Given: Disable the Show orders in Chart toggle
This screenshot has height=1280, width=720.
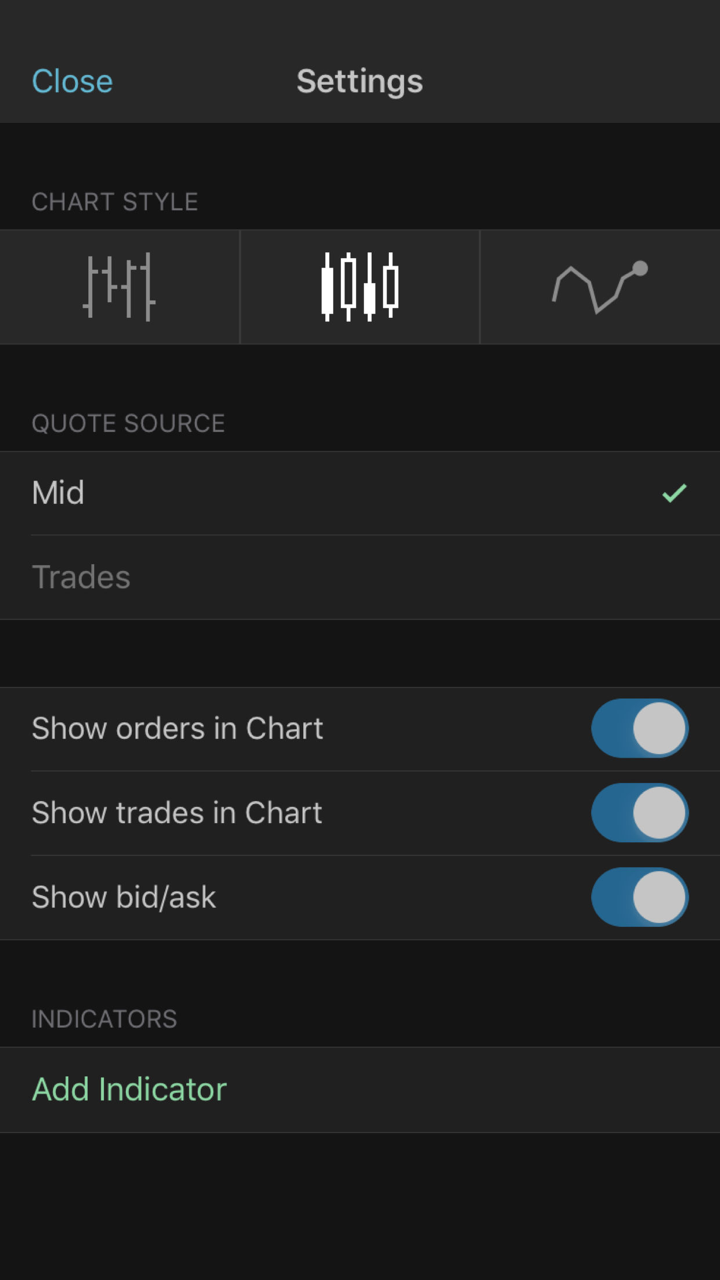Looking at the screenshot, I should coord(639,728).
